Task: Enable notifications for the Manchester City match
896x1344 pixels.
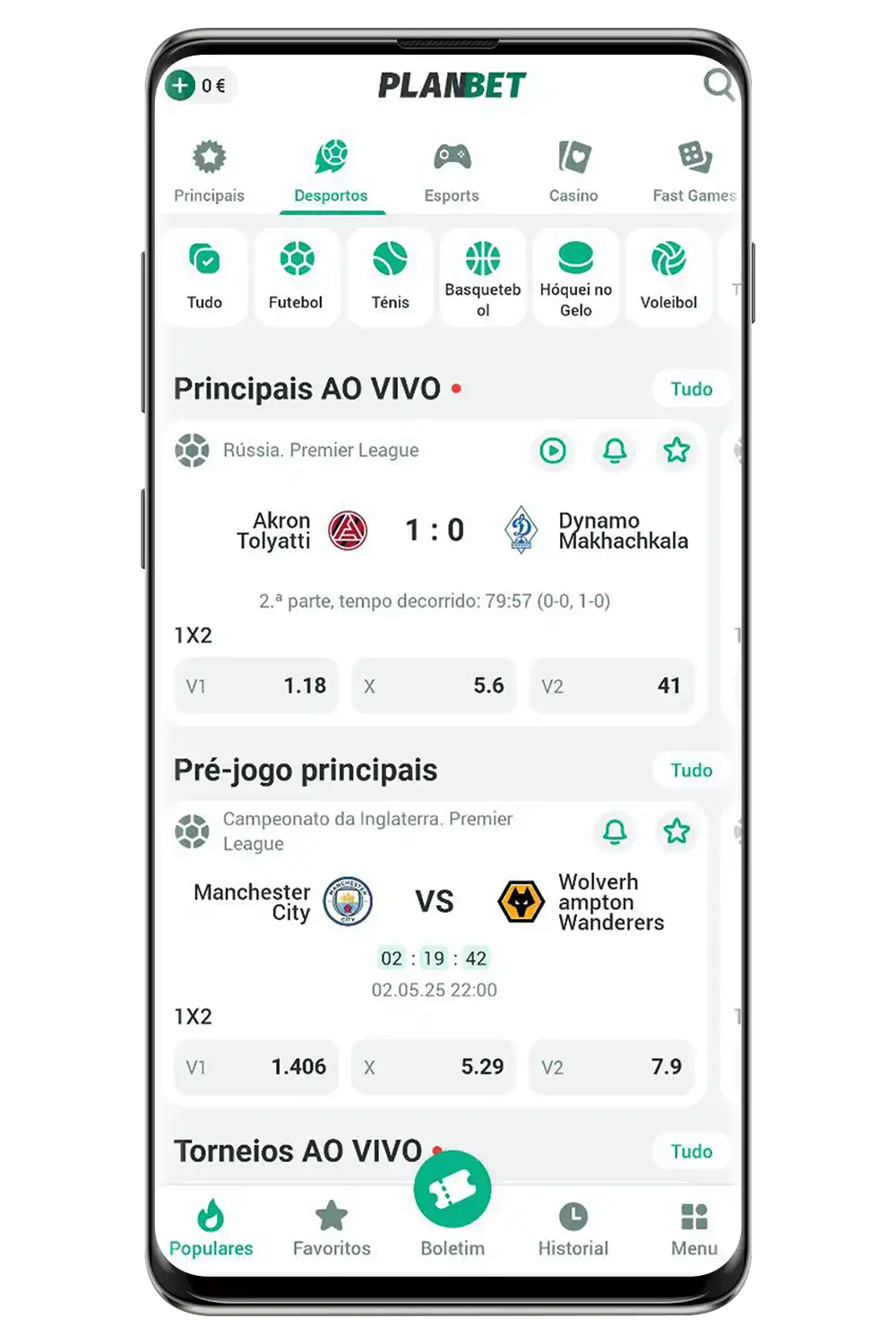Action: (x=616, y=832)
